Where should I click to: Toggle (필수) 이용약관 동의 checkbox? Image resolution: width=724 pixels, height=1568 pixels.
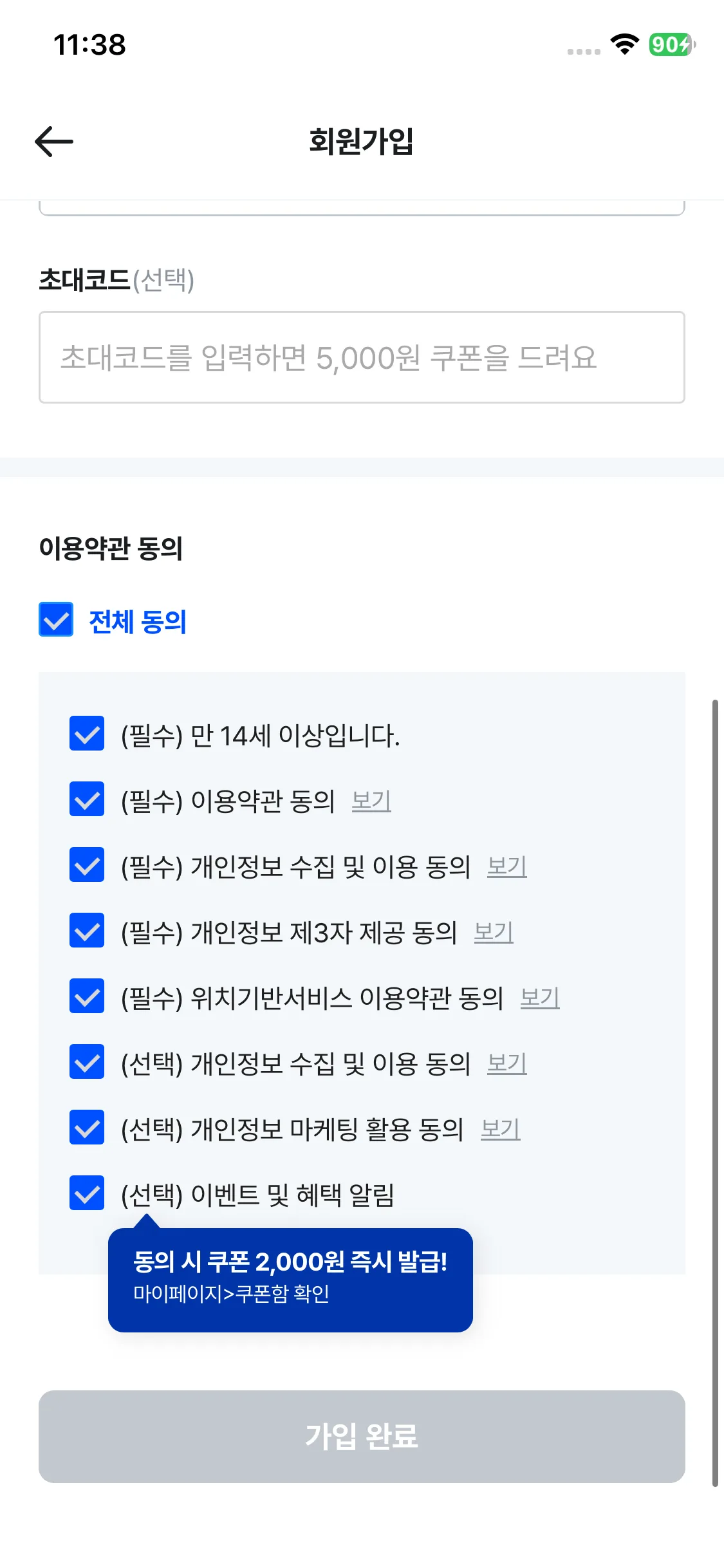[x=87, y=799]
